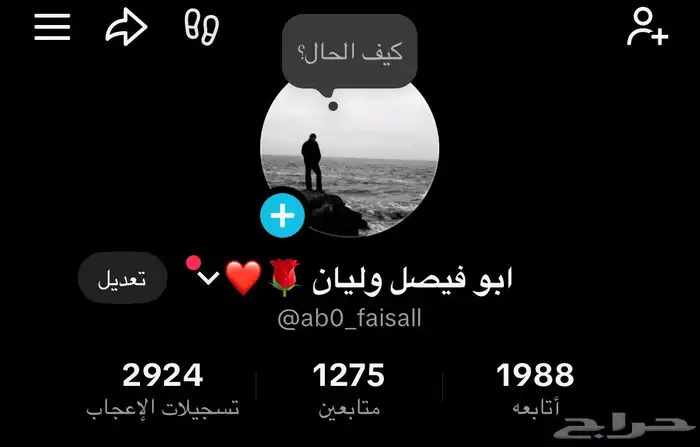Viewport: 700px width, 447px height.
Task: Open the footprints profile views icon
Action: [x=202, y=26]
